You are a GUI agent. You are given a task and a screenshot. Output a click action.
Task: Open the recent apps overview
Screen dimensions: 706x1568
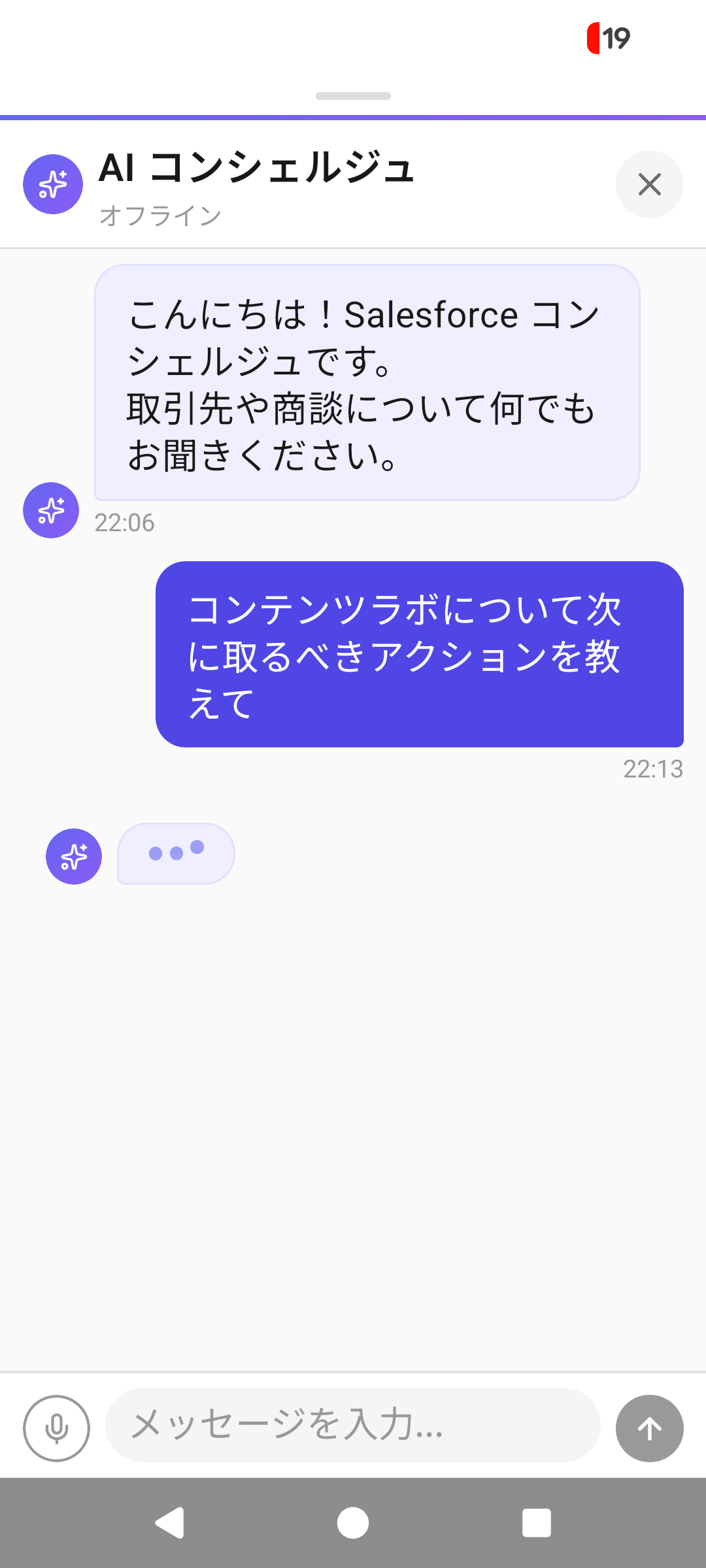[536, 1523]
